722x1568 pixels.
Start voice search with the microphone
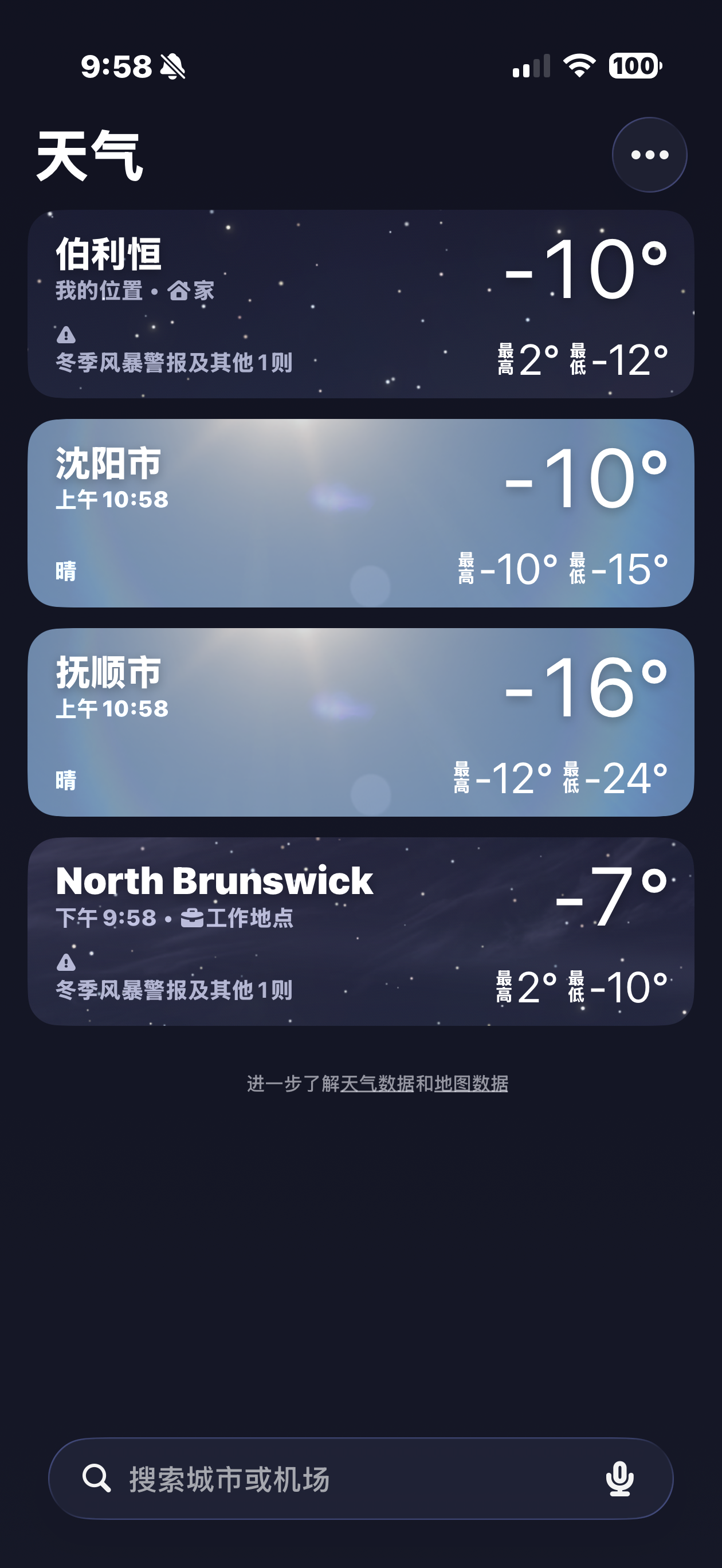pos(620,1479)
